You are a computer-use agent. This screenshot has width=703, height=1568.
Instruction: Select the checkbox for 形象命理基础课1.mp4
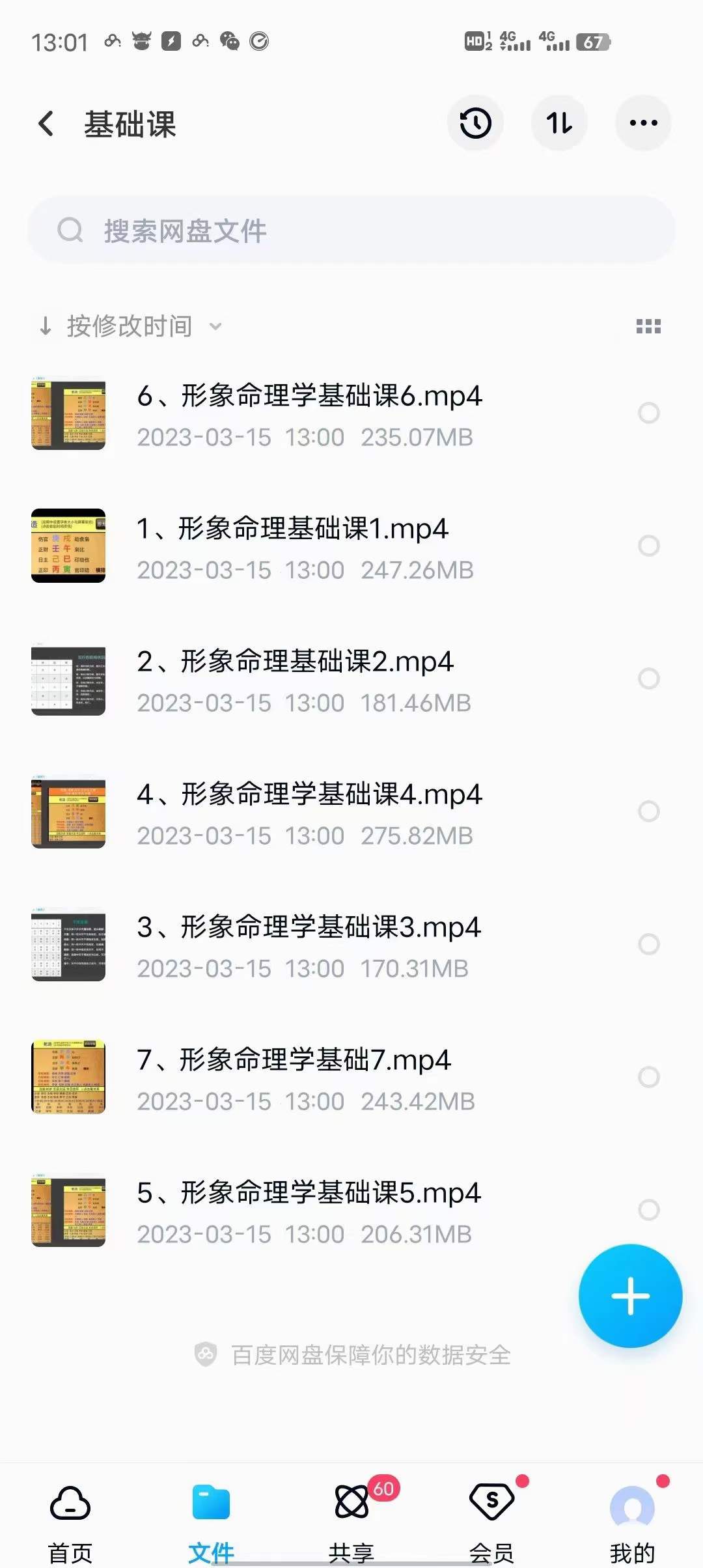click(648, 546)
